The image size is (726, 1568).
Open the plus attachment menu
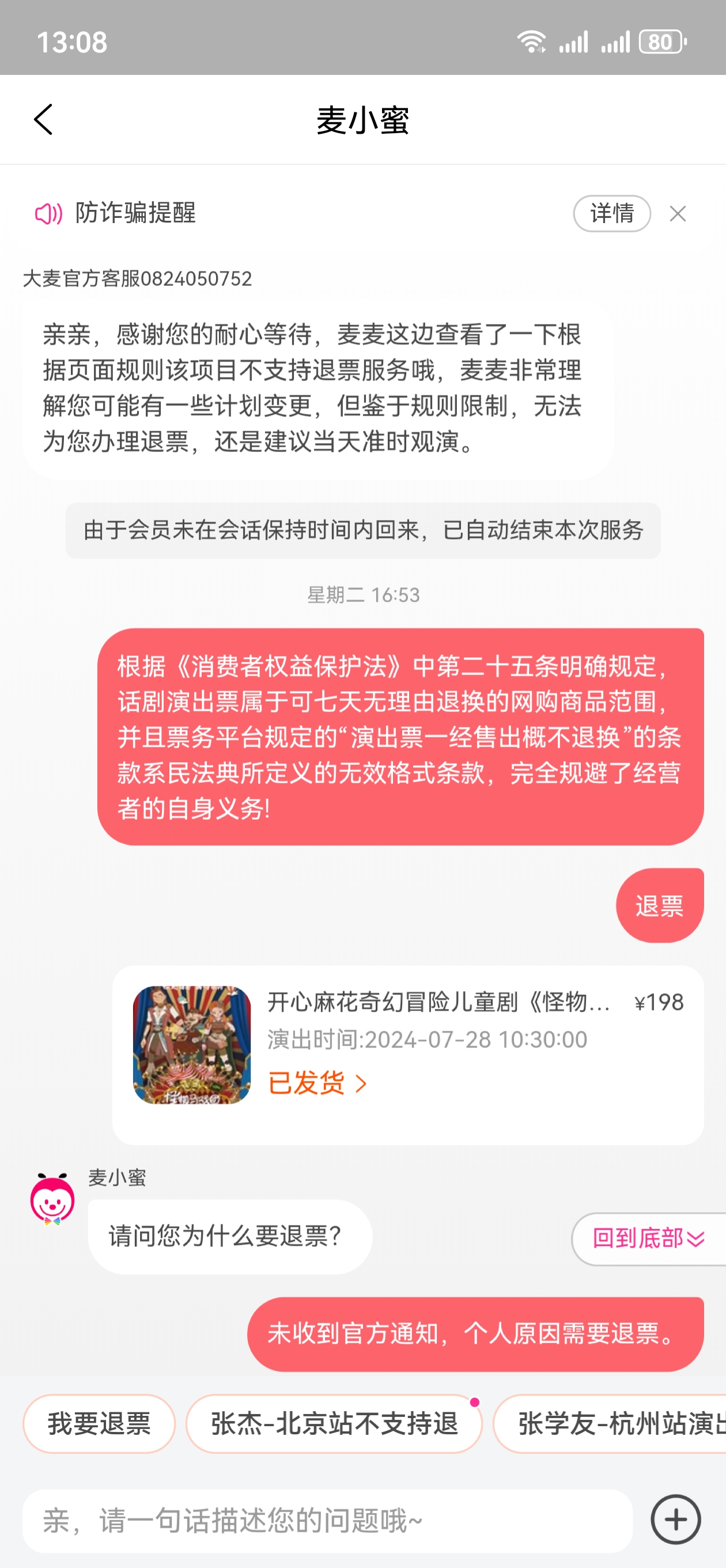coord(675,1520)
